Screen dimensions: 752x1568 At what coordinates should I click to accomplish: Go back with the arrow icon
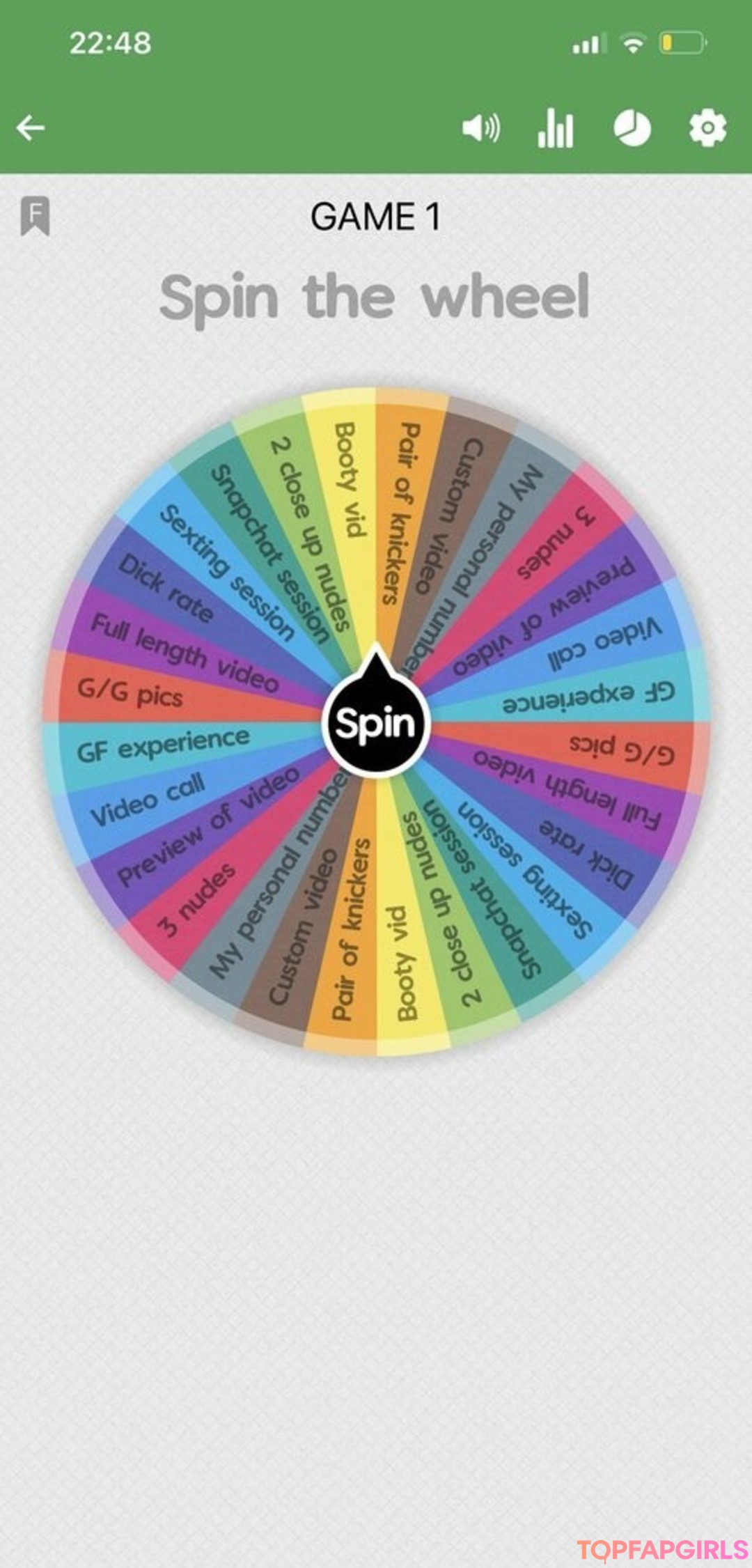[31, 128]
